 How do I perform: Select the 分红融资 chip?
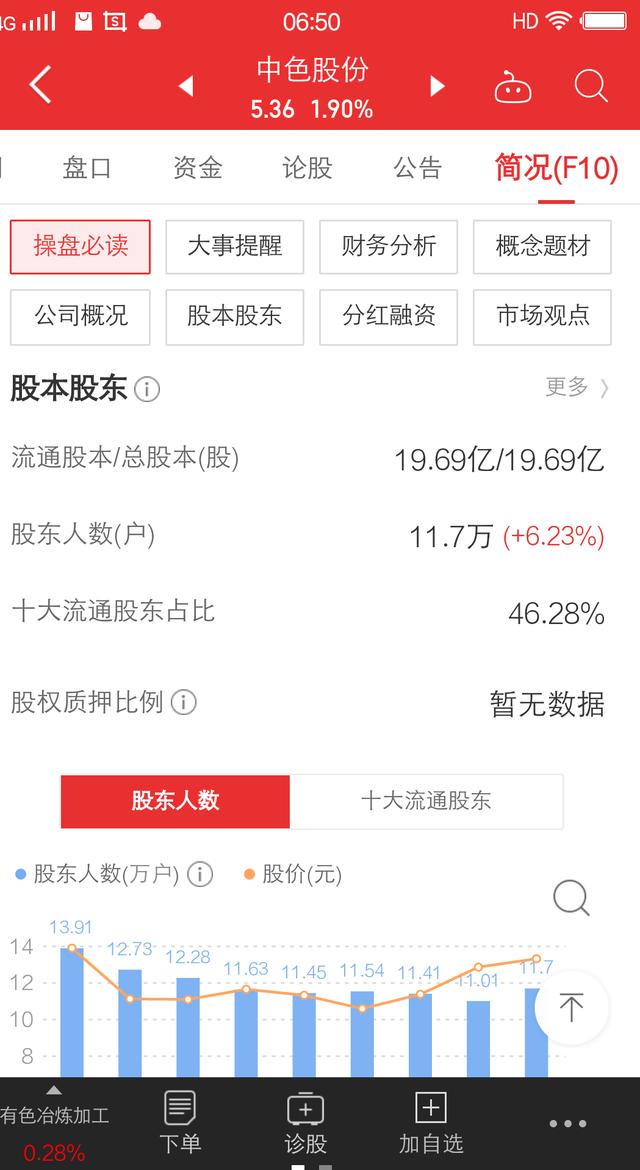[388, 317]
